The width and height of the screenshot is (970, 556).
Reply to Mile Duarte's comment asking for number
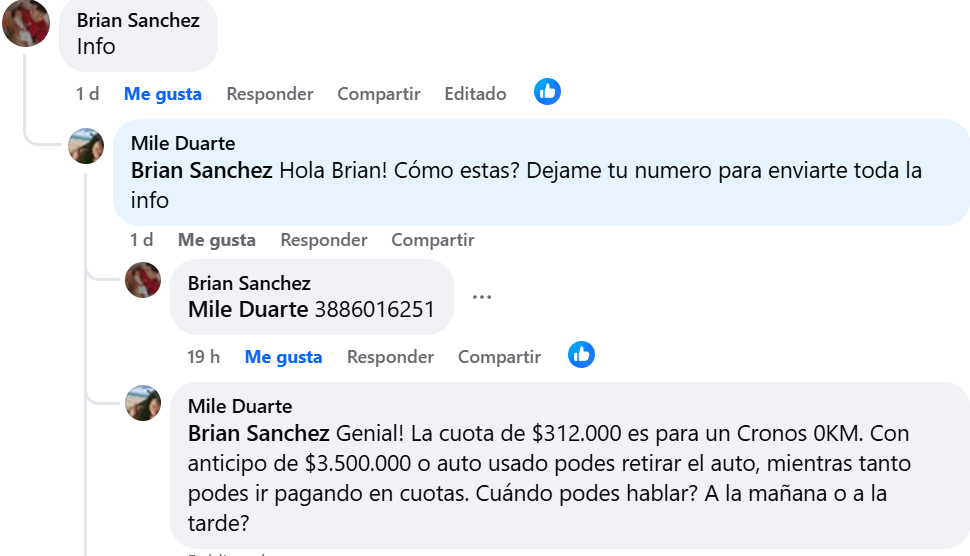324,240
